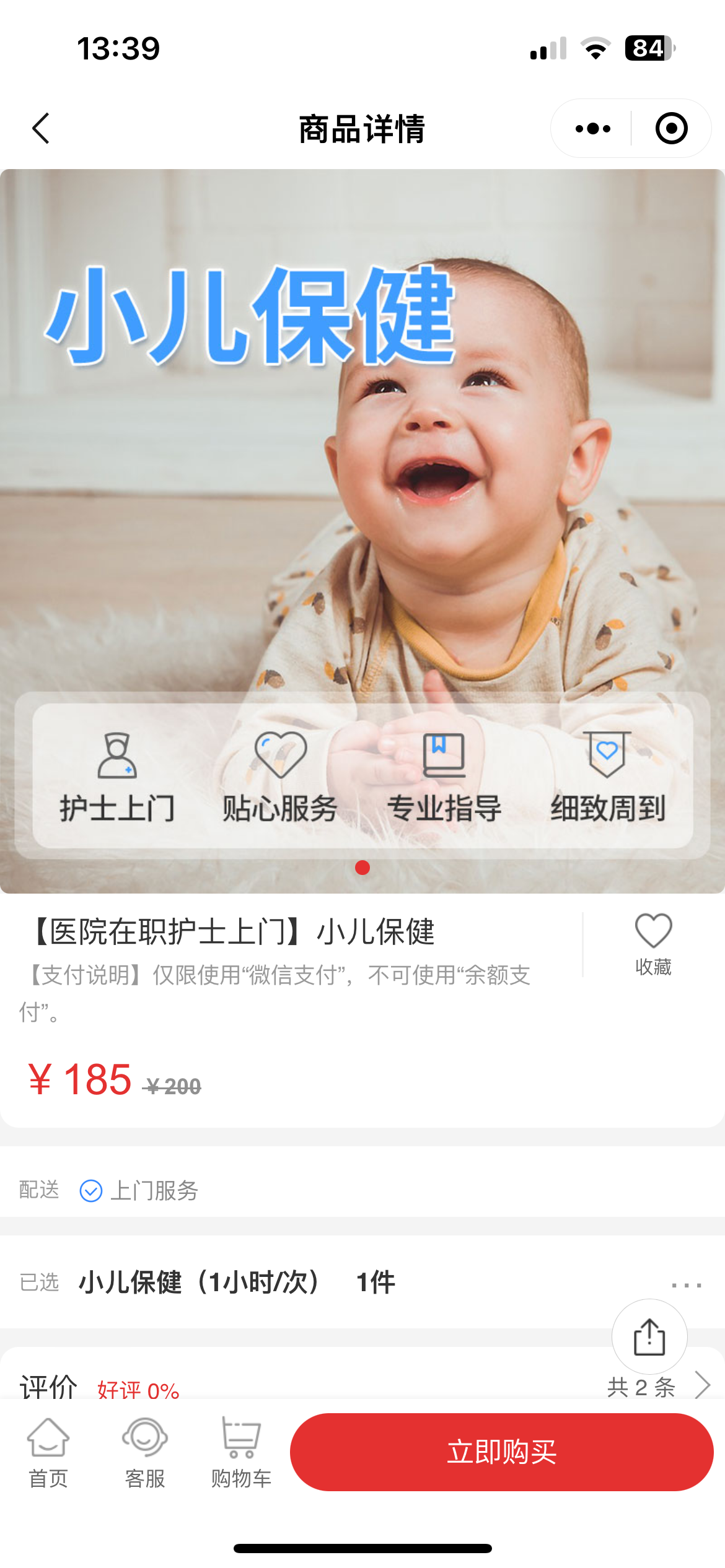725x1568 pixels.
Task: Go back from the product details page
Action: [x=41, y=129]
